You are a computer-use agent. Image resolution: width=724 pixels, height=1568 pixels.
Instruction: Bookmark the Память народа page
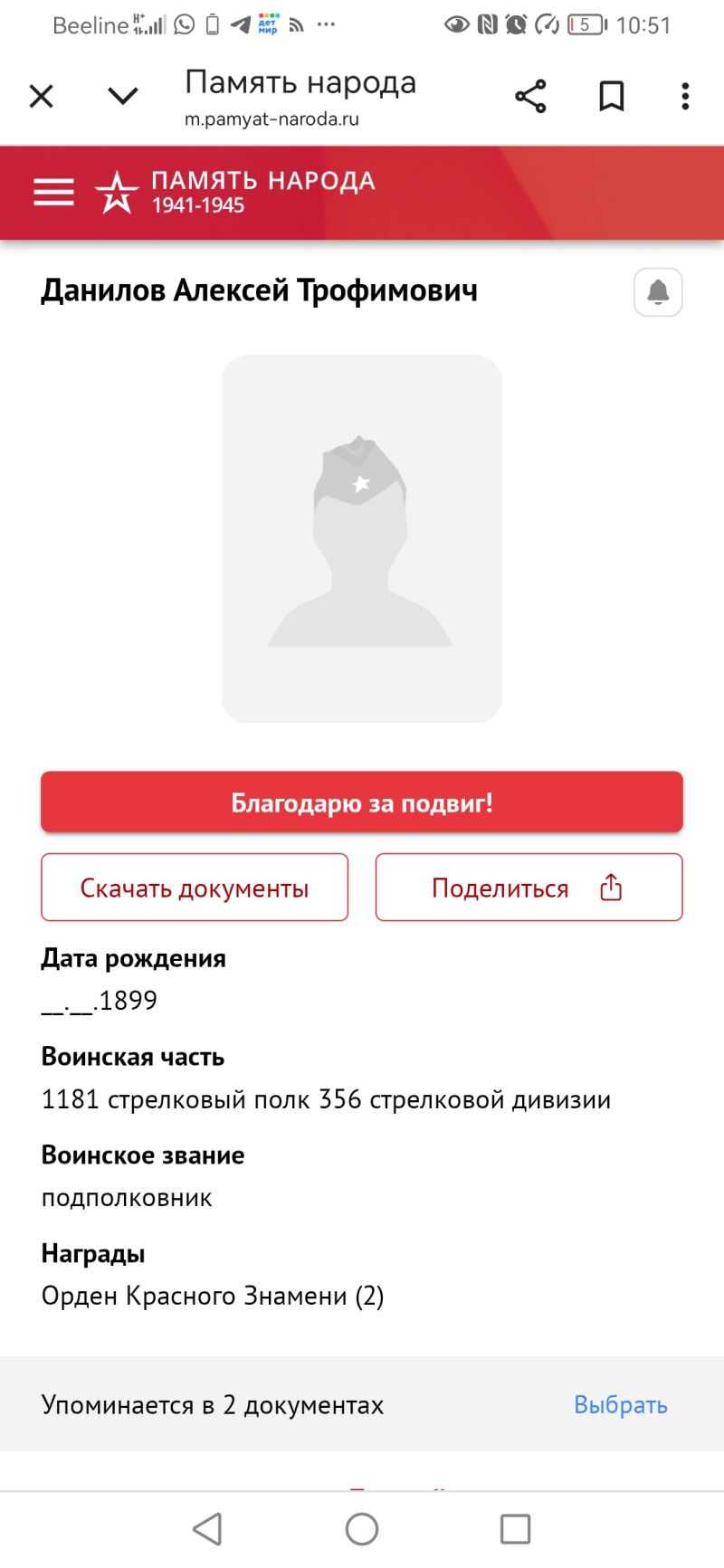612,96
